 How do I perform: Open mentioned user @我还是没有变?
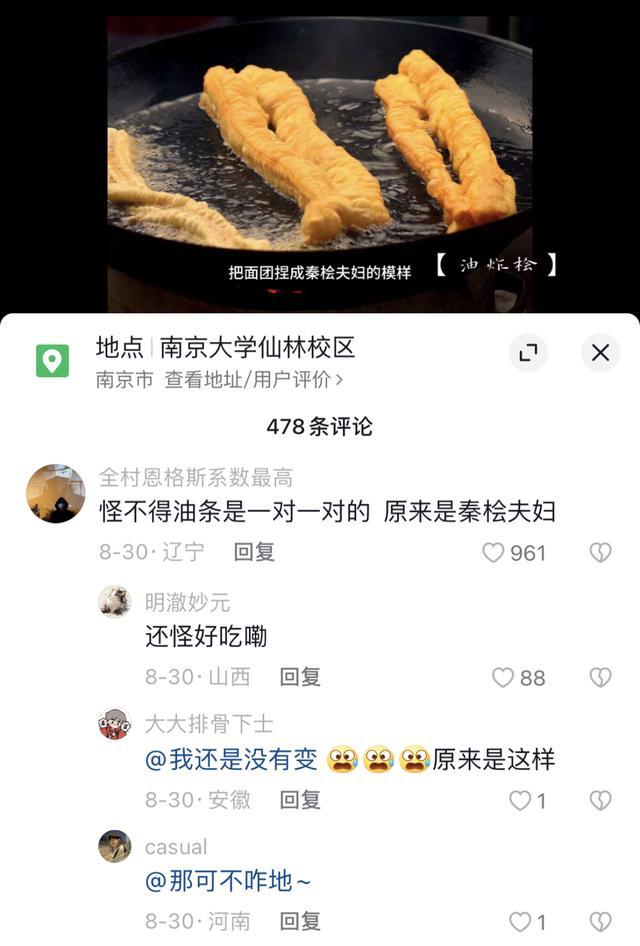[231, 760]
